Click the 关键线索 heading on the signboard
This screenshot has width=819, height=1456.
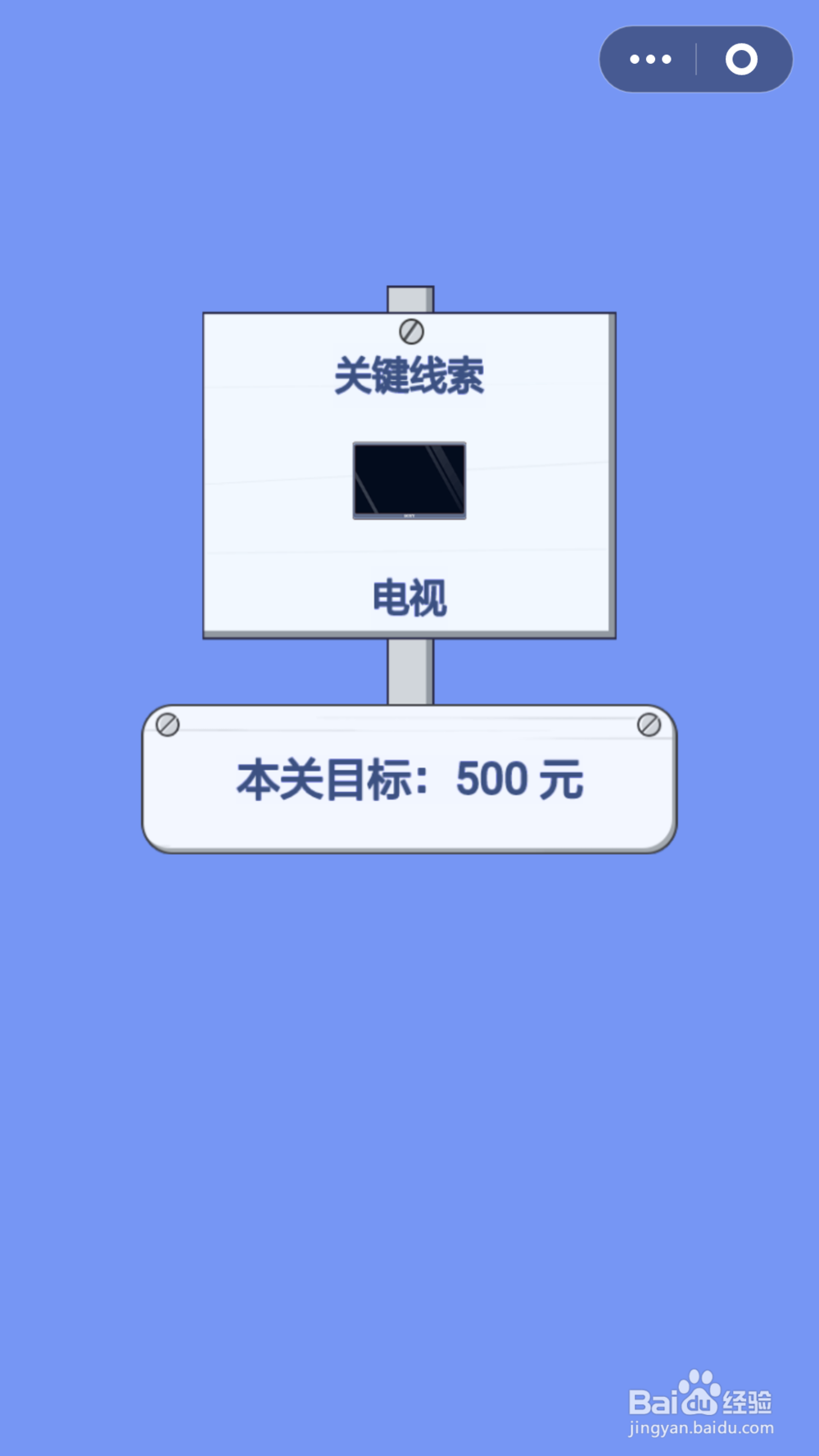[409, 376]
